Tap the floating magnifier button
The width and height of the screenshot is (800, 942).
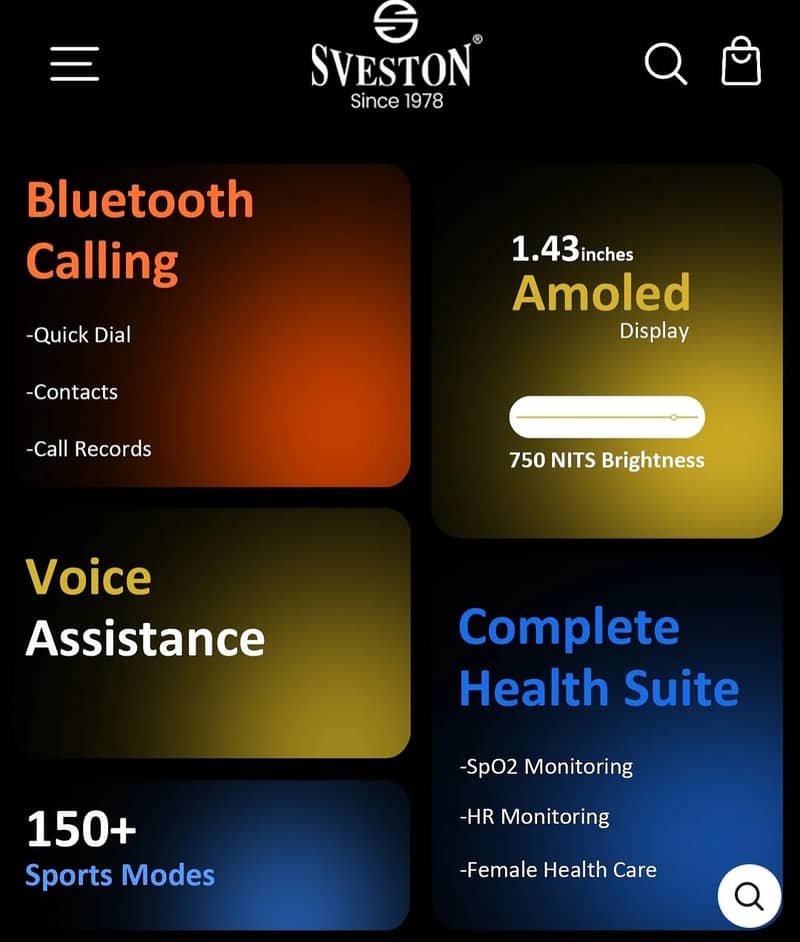click(749, 894)
